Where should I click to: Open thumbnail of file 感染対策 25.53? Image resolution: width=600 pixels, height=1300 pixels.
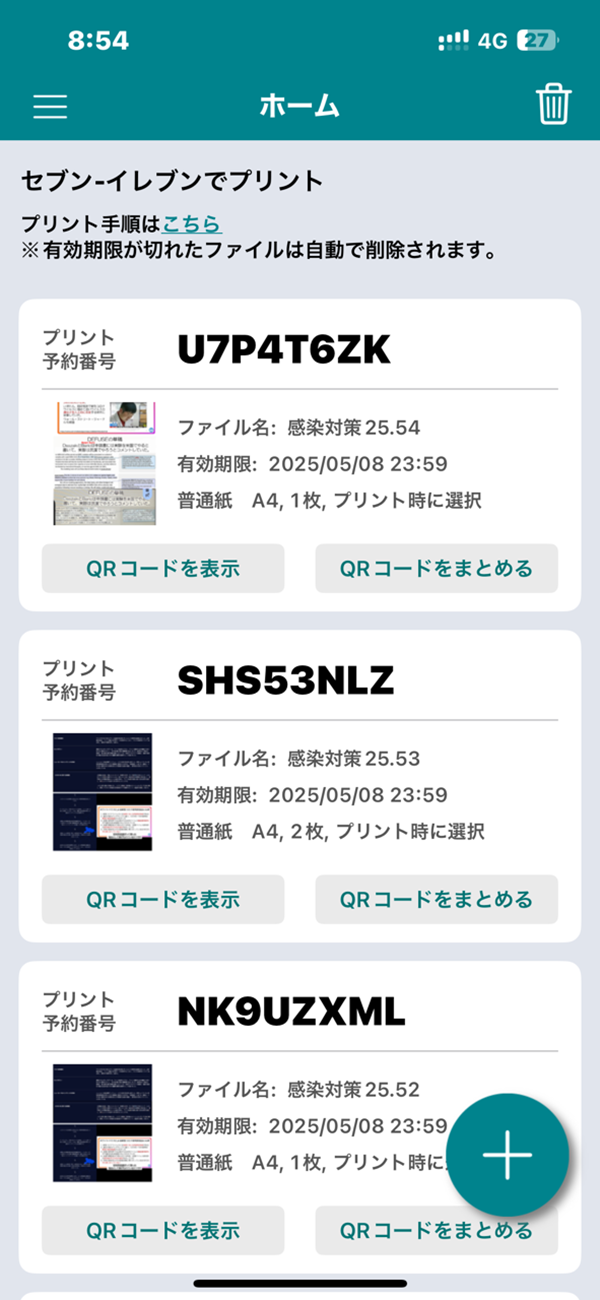(103, 792)
